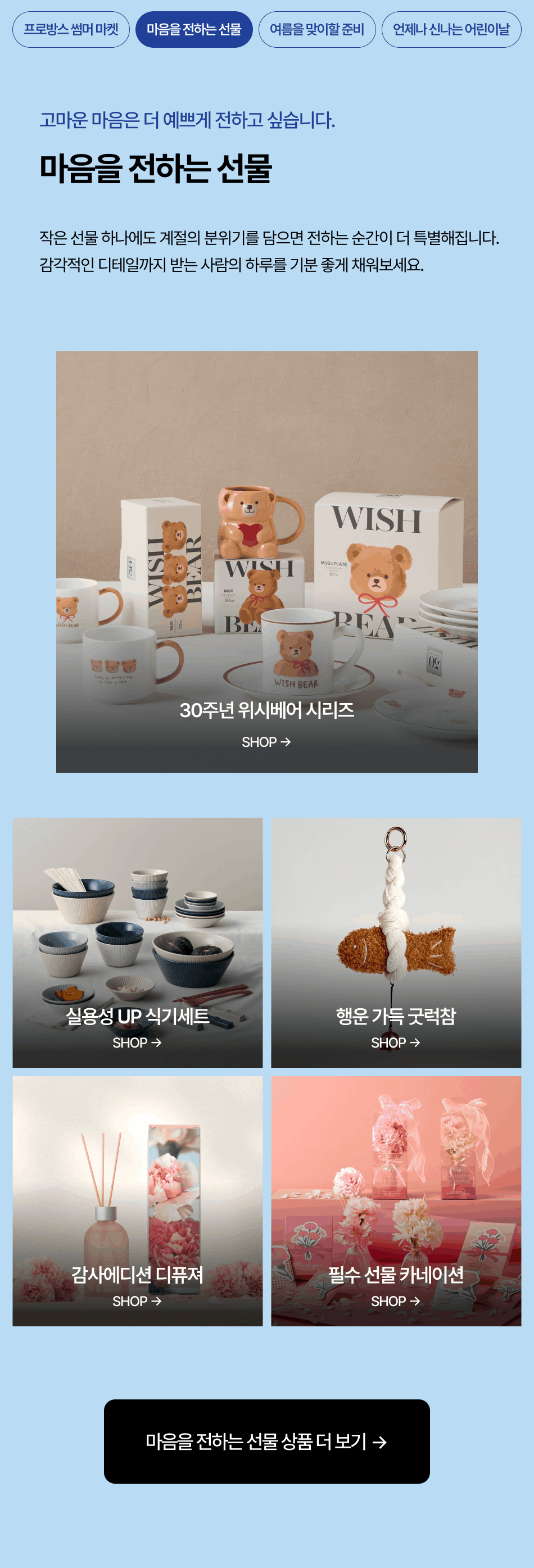This screenshot has width=534, height=1568.
Task: Tap 마음을 전하는 선물 상품 더 보기 button
Action: (266, 1442)
